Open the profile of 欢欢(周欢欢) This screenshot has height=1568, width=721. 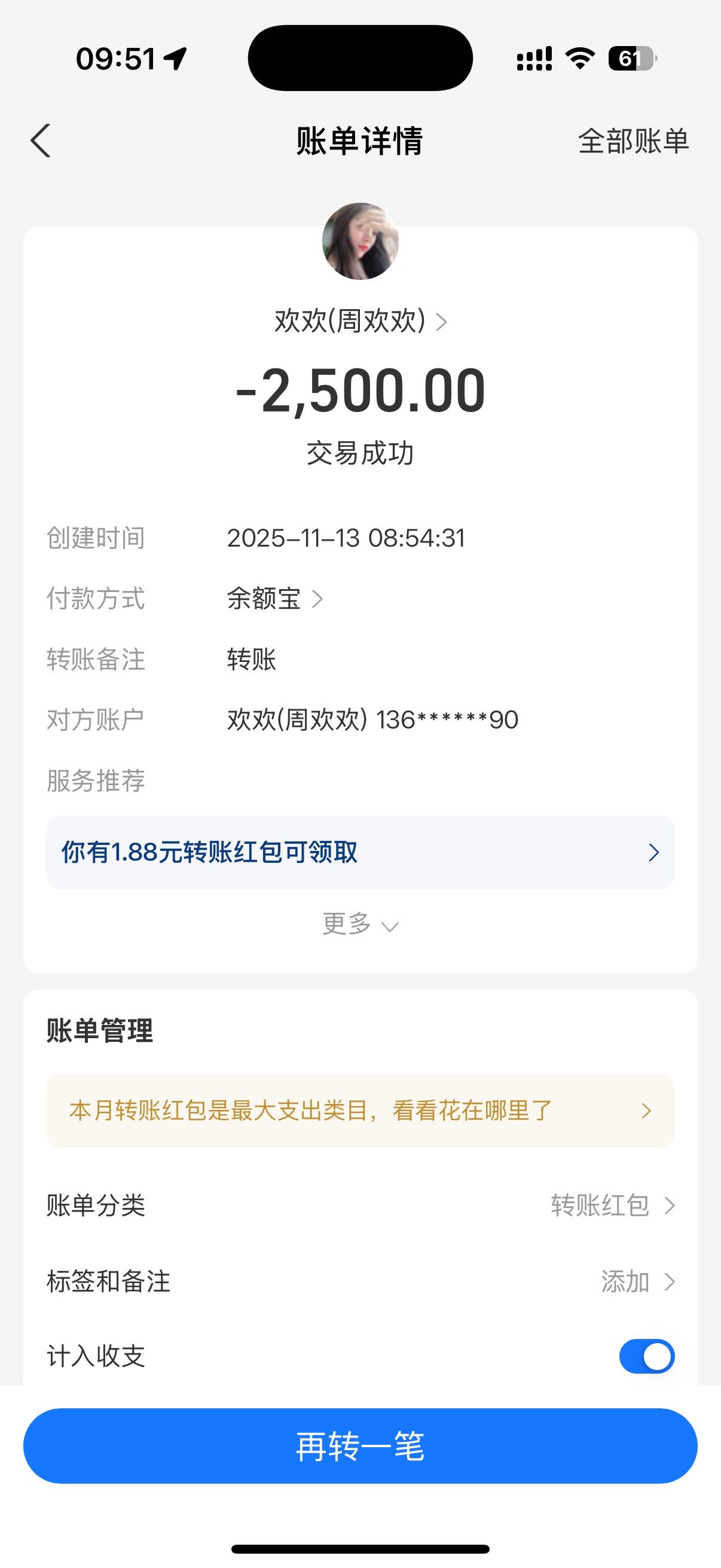360,321
